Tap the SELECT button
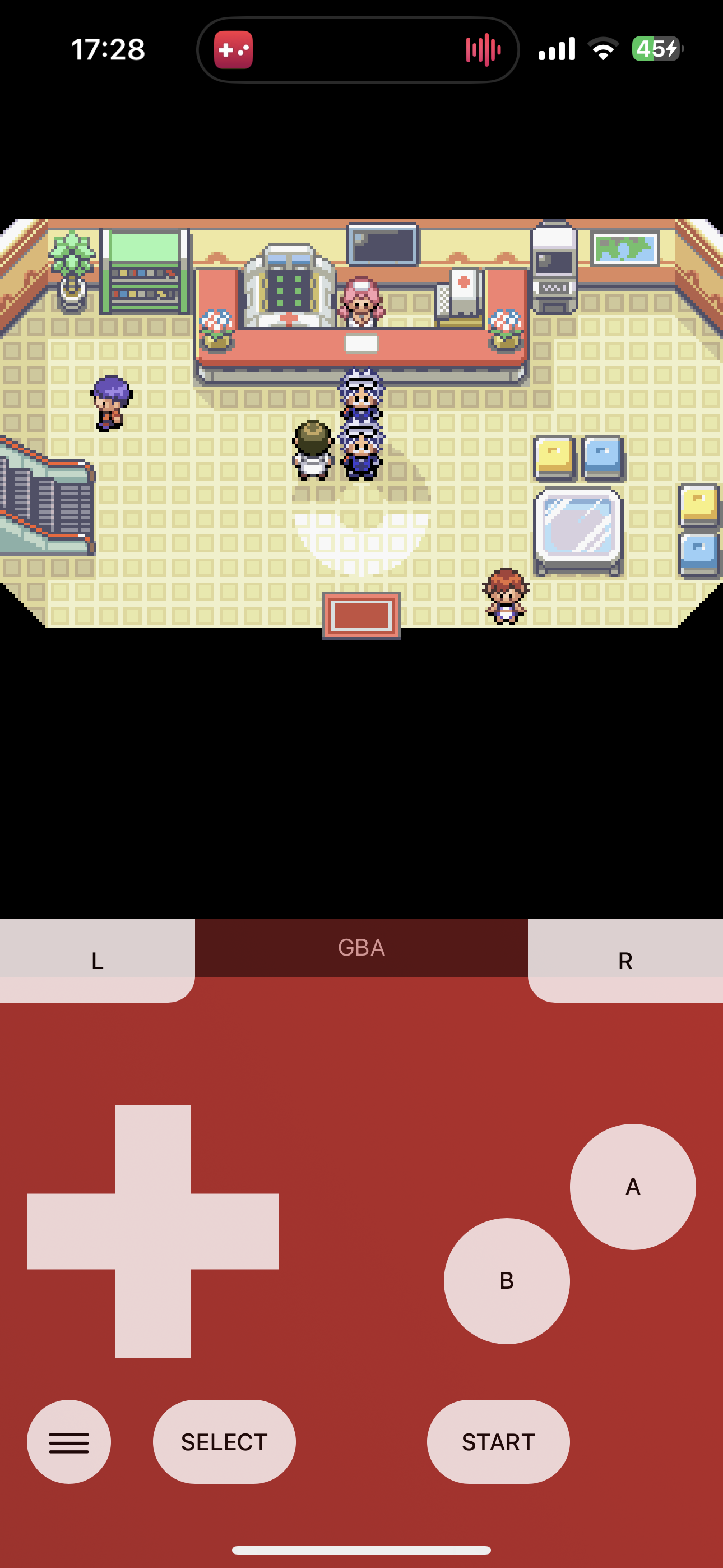 [224, 1441]
